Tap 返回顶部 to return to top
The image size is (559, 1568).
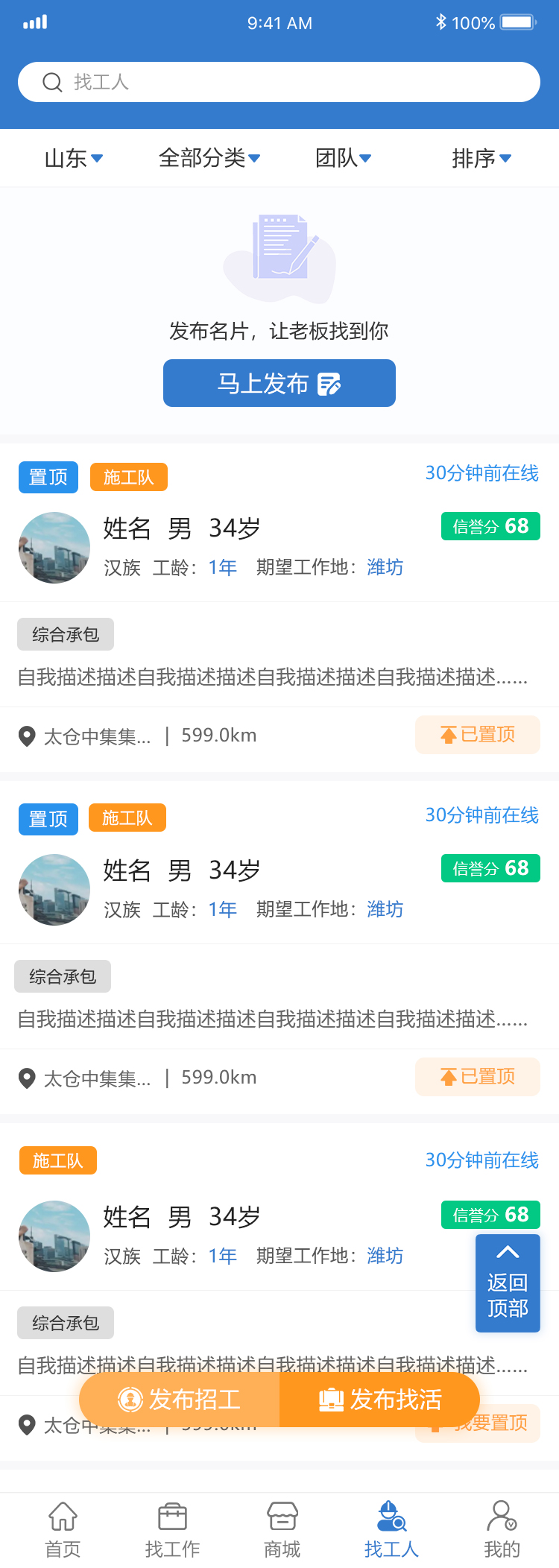coord(508,1283)
